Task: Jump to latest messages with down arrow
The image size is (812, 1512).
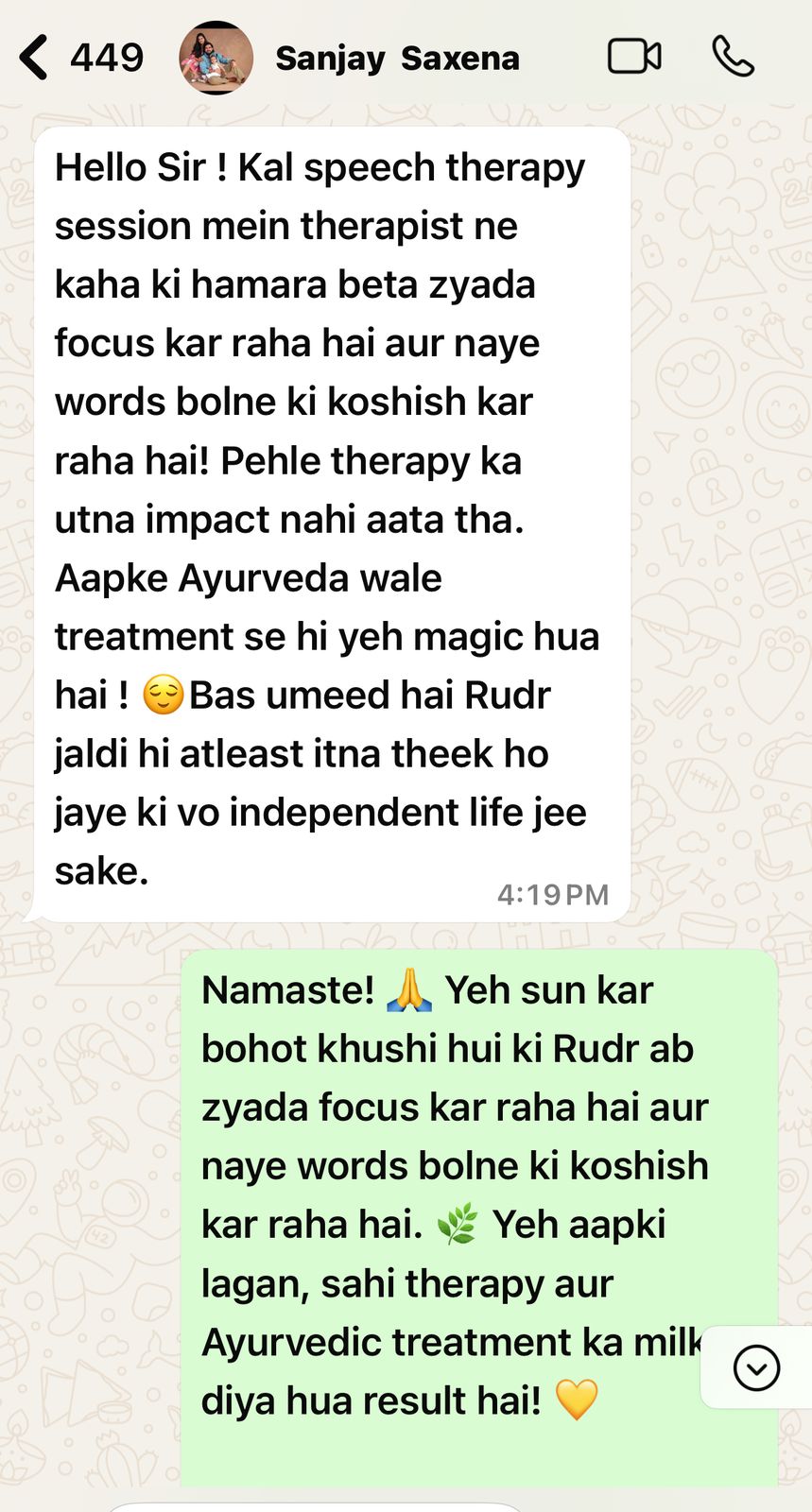Action: click(x=756, y=1367)
